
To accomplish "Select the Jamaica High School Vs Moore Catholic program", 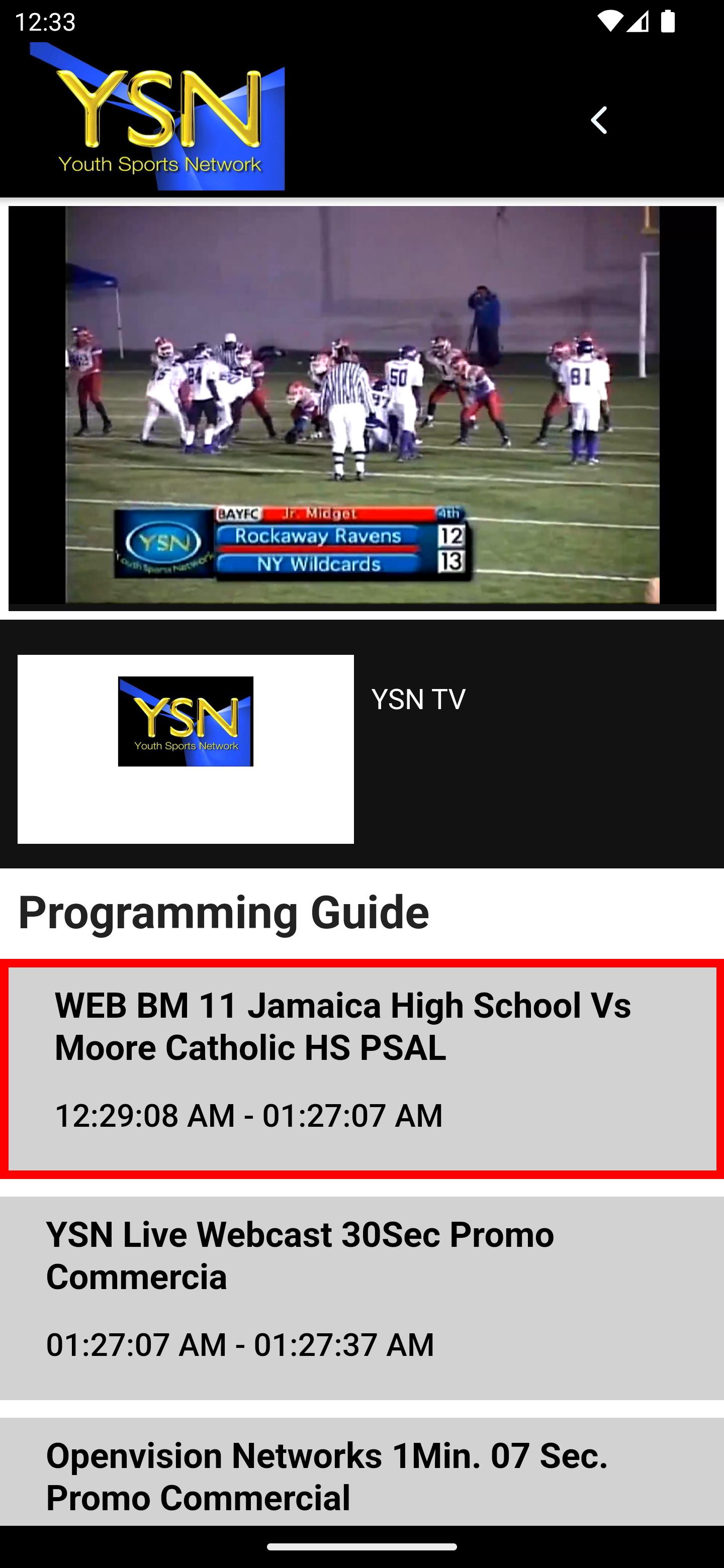I will click(x=363, y=1068).
